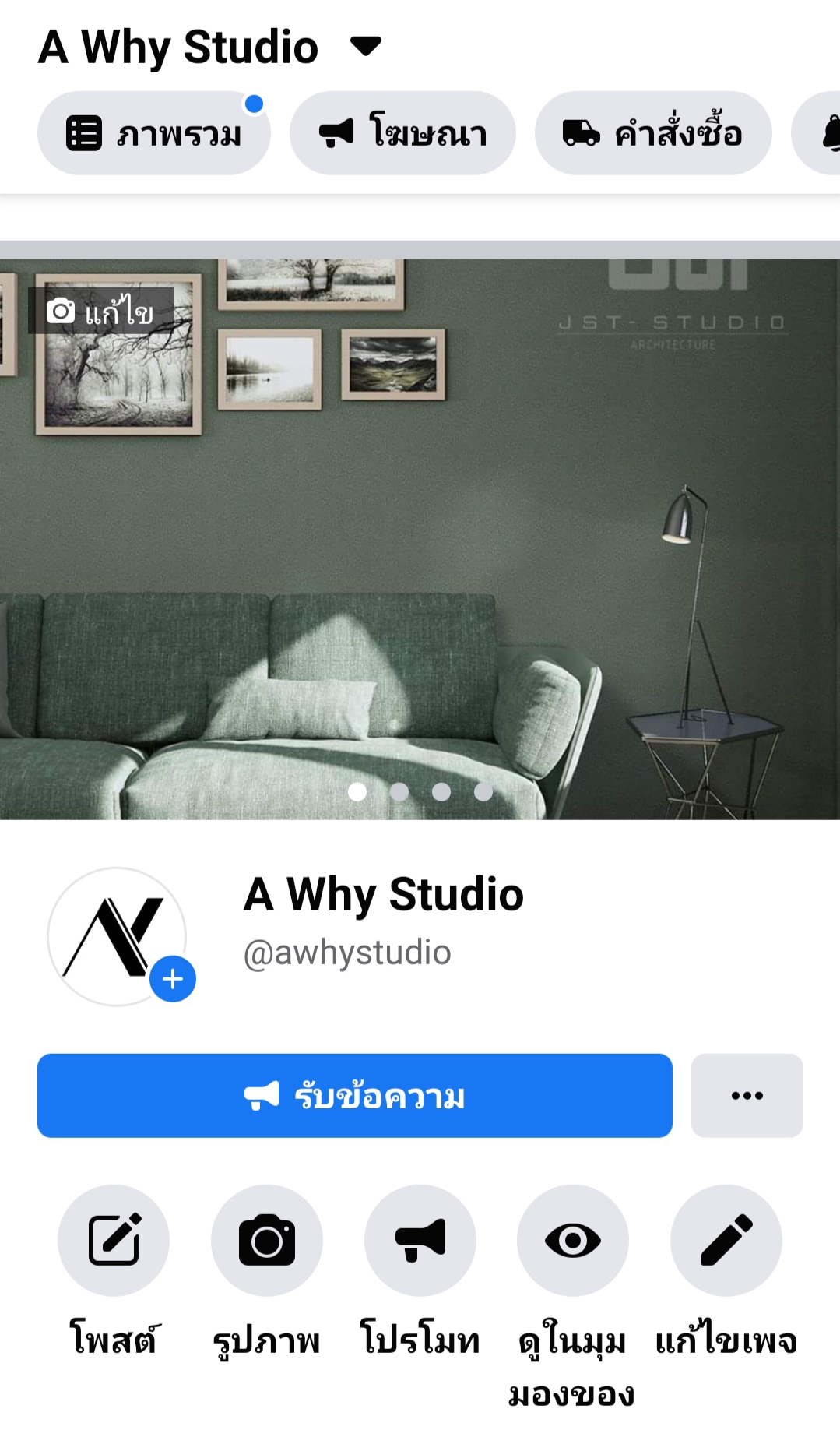View page as visitor with the eye icon
Screen dimensions: 840x1451
coord(573,1240)
